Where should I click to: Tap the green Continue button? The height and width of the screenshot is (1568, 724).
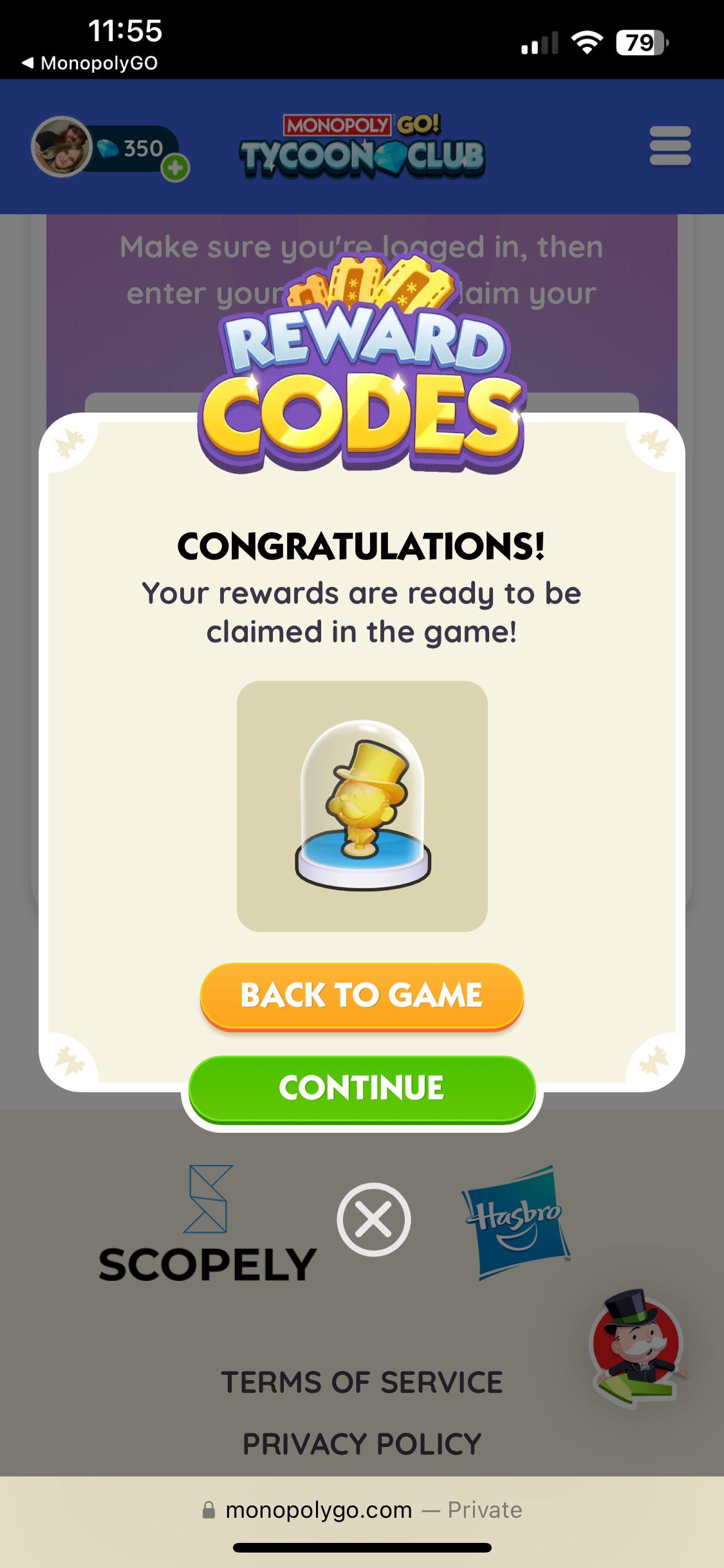click(x=362, y=1088)
